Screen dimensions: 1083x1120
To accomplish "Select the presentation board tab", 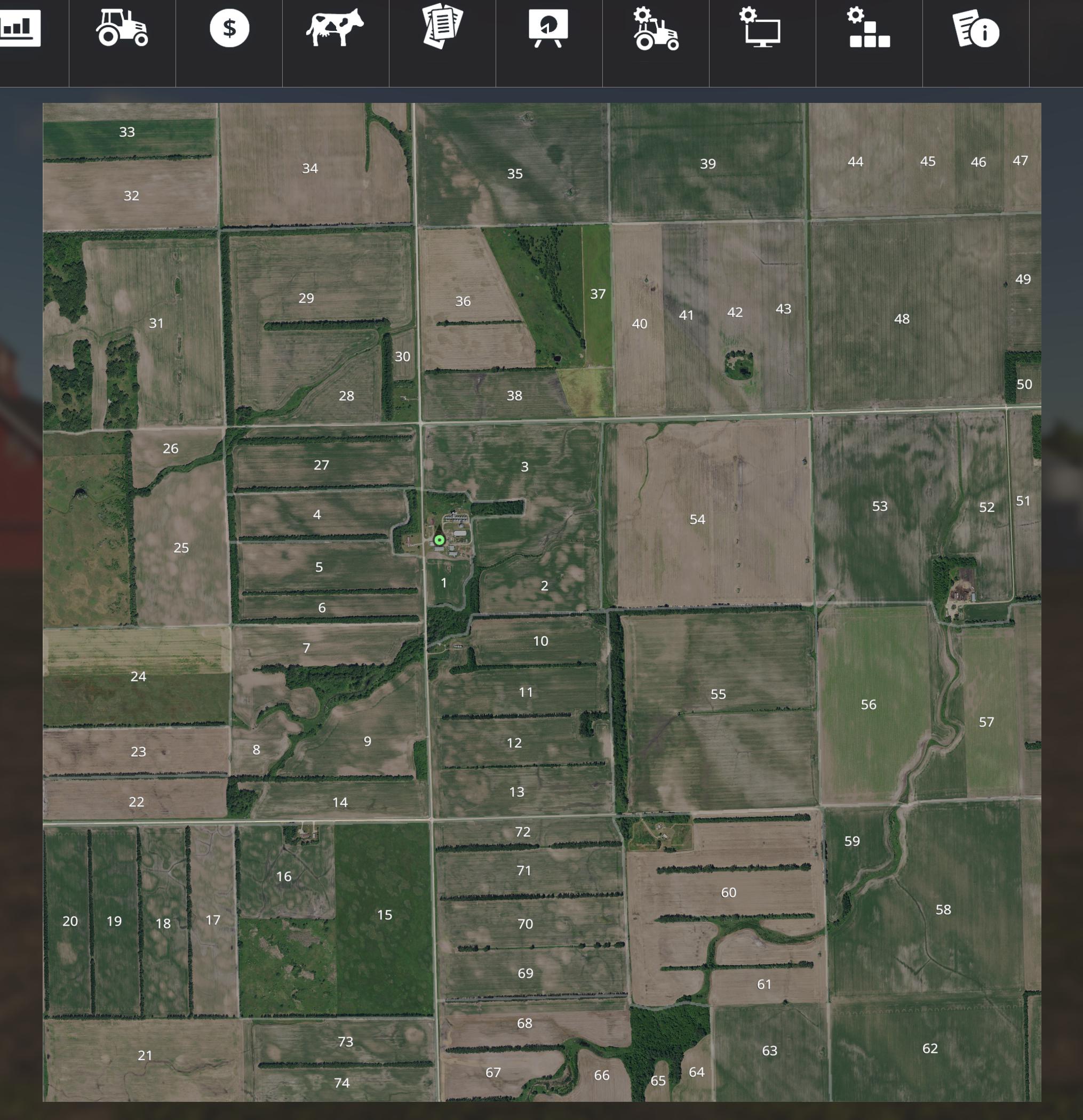I will click(x=548, y=29).
